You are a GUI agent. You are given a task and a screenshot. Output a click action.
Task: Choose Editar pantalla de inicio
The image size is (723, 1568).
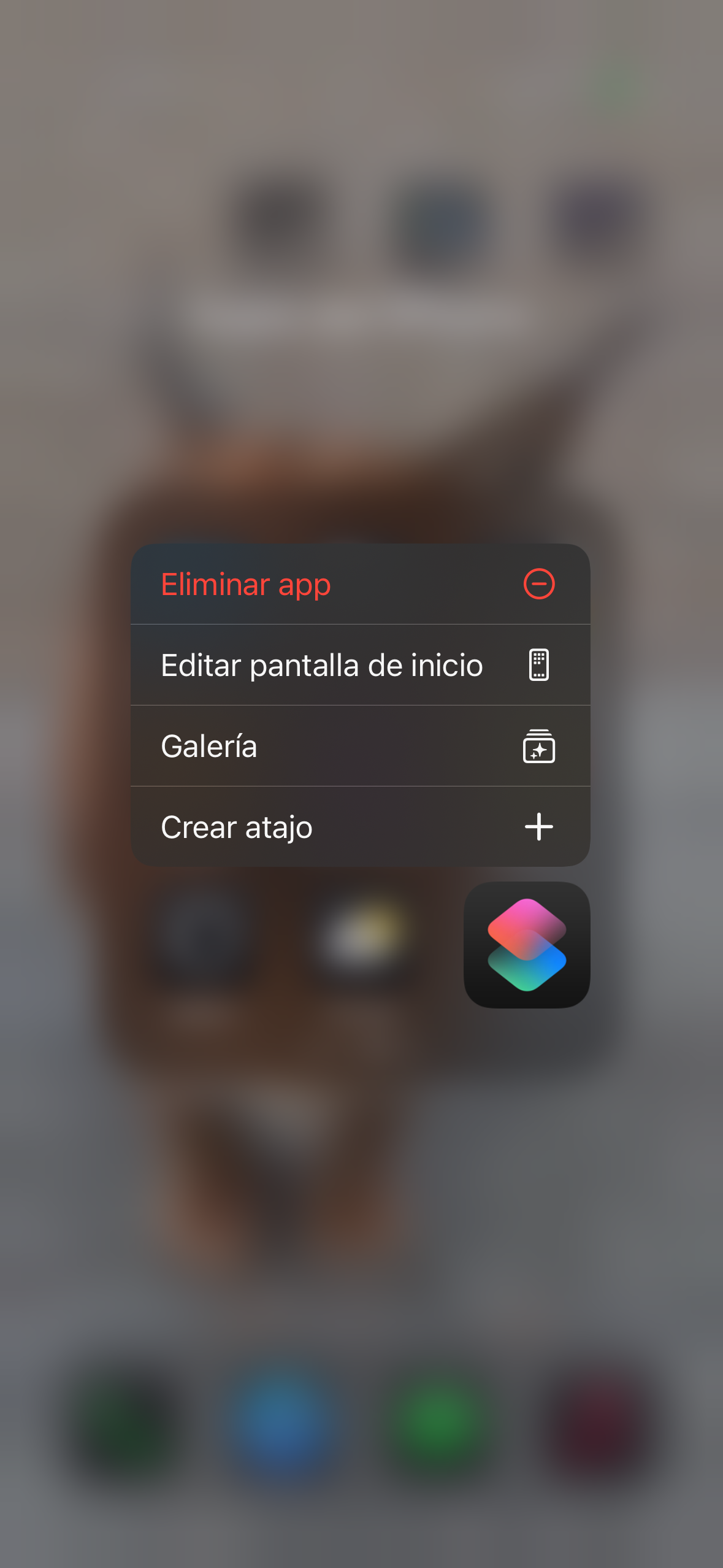click(x=361, y=665)
